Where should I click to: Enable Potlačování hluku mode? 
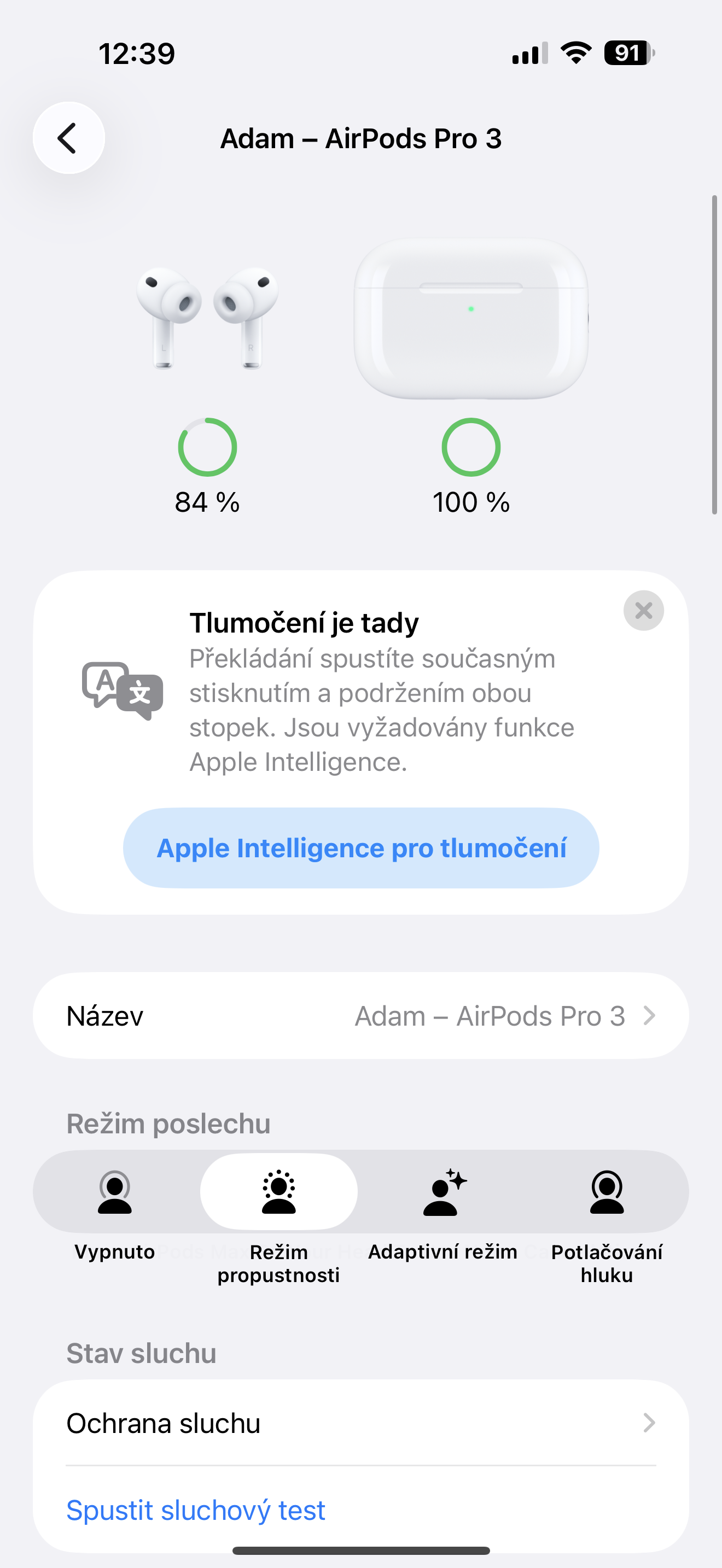pos(607,1192)
